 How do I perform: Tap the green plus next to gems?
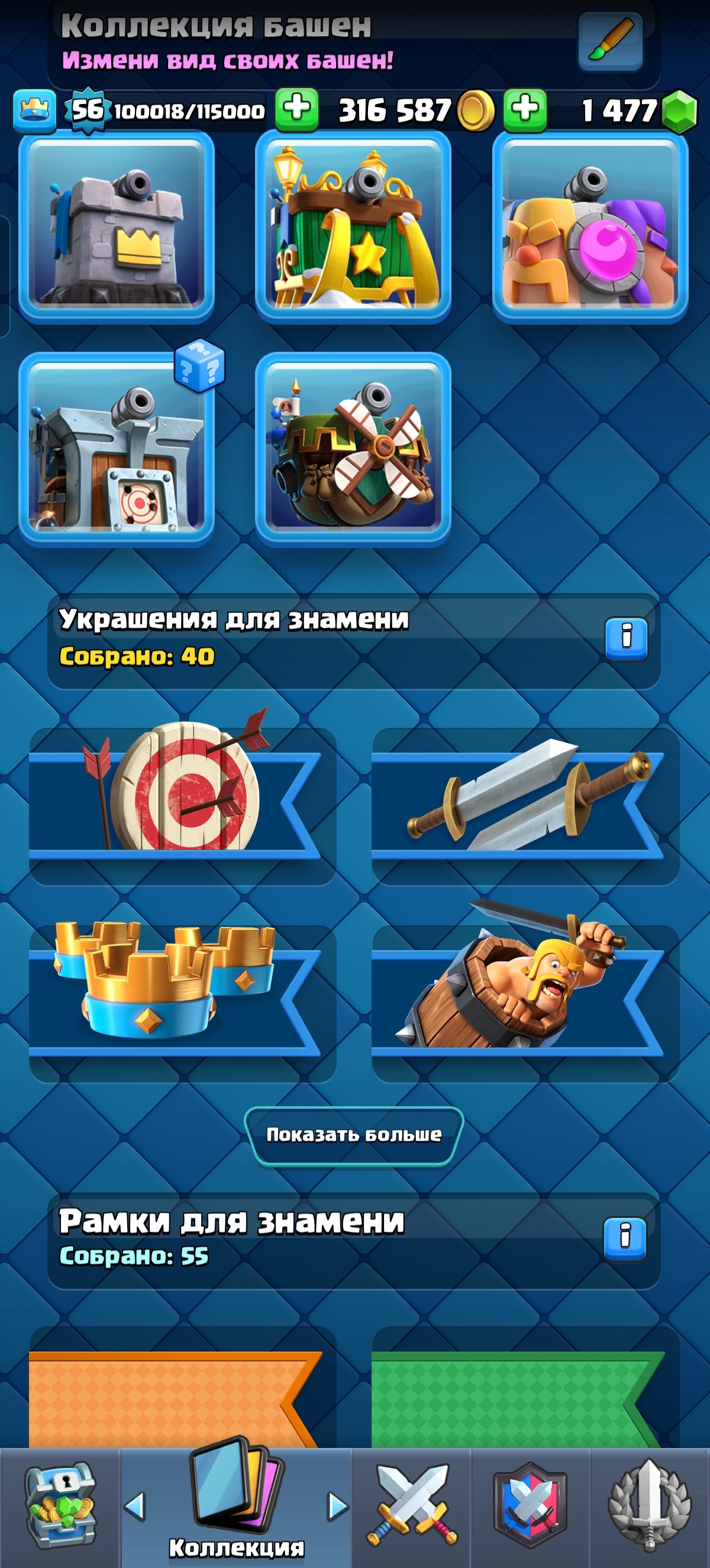[524, 110]
